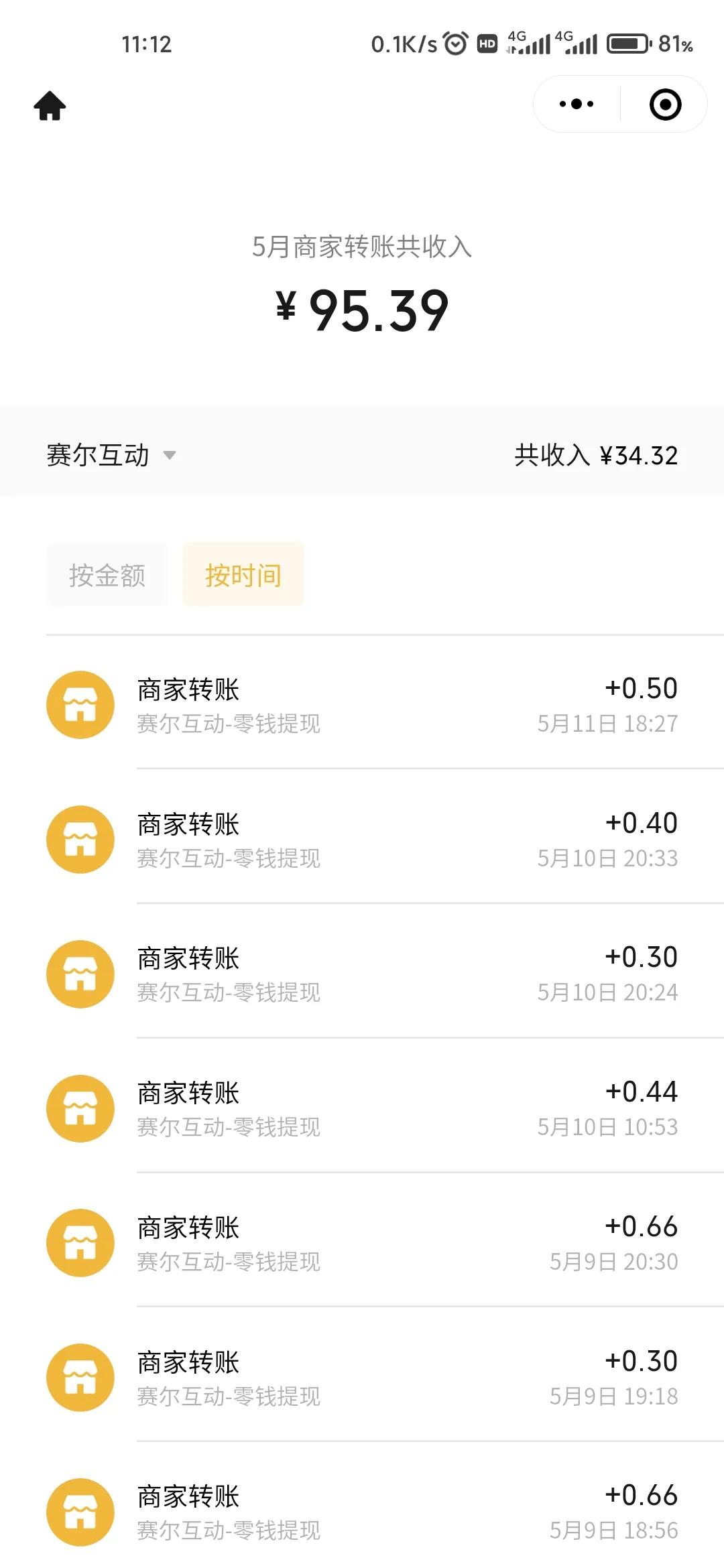Image resolution: width=724 pixels, height=1568 pixels.
Task: Select the 按时间 sort by time tab
Action: tap(243, 575)
